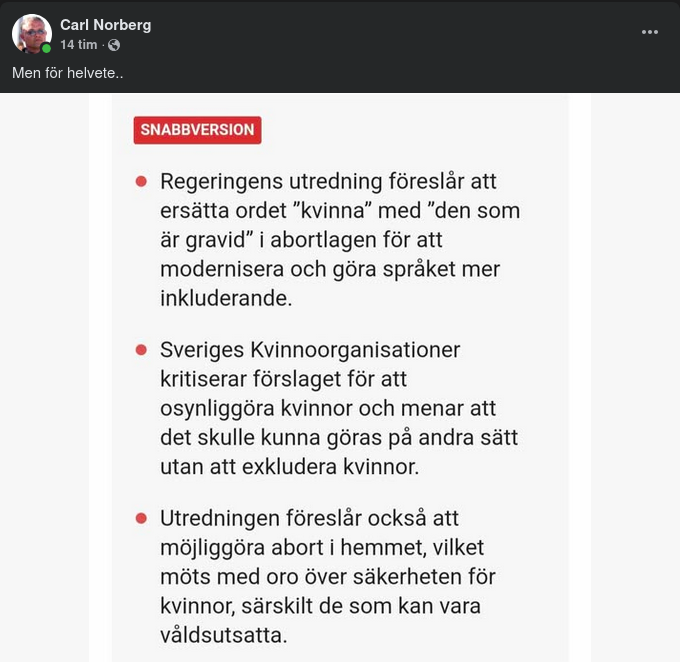Open the post timestamp '14 tim'

click(x=78, y=46)
